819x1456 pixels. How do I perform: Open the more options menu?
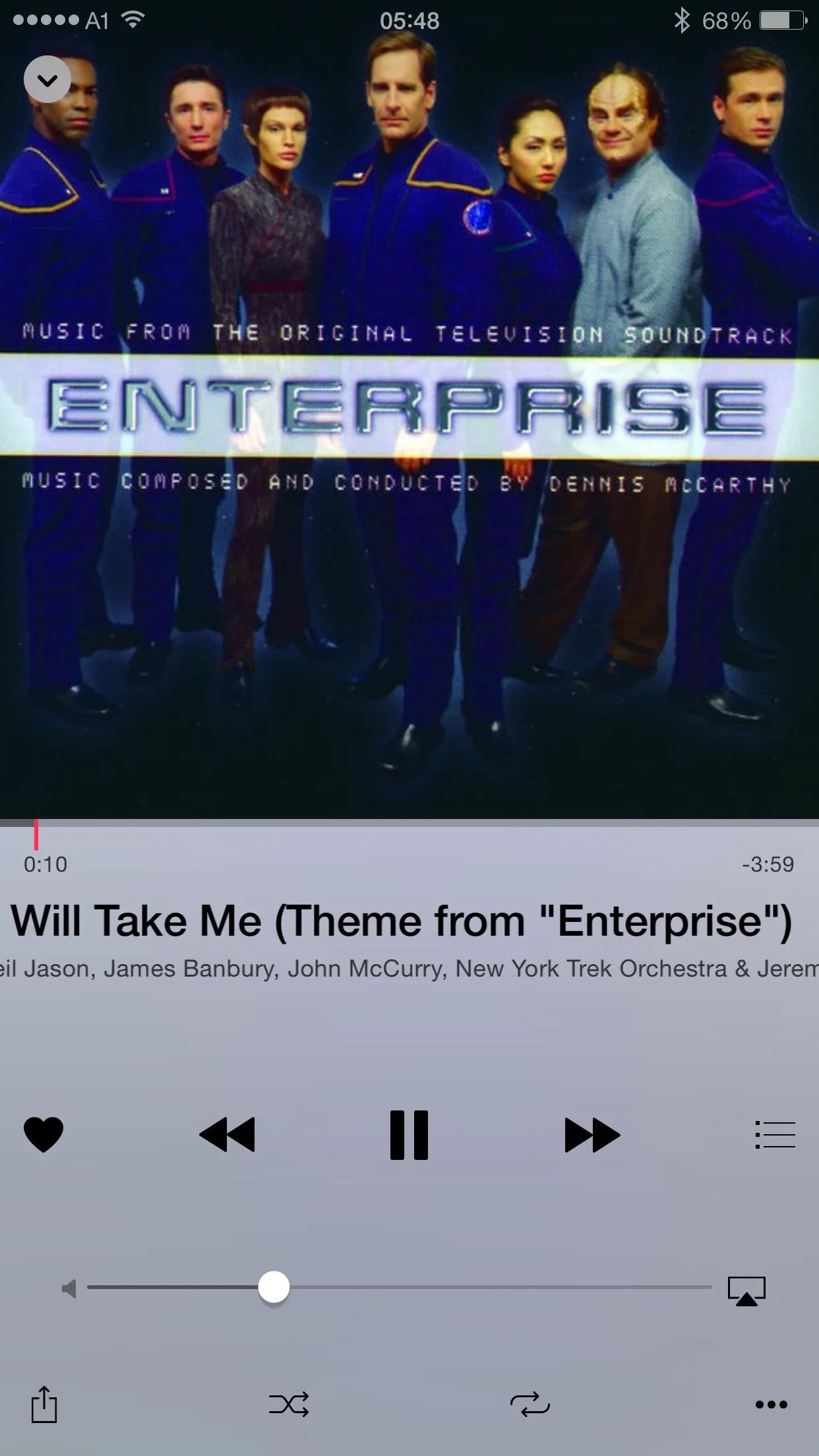pyautogui.click(x=771, y=1405)
